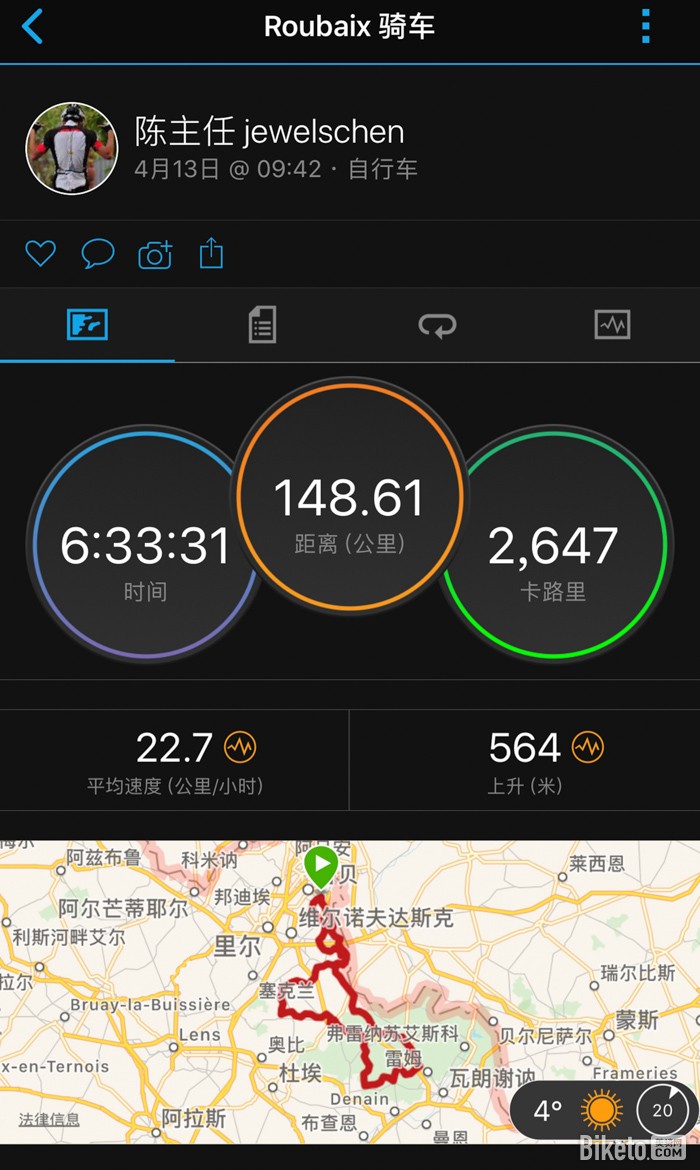Open the comments bubble icon
700x1170 pixels.
97,254
